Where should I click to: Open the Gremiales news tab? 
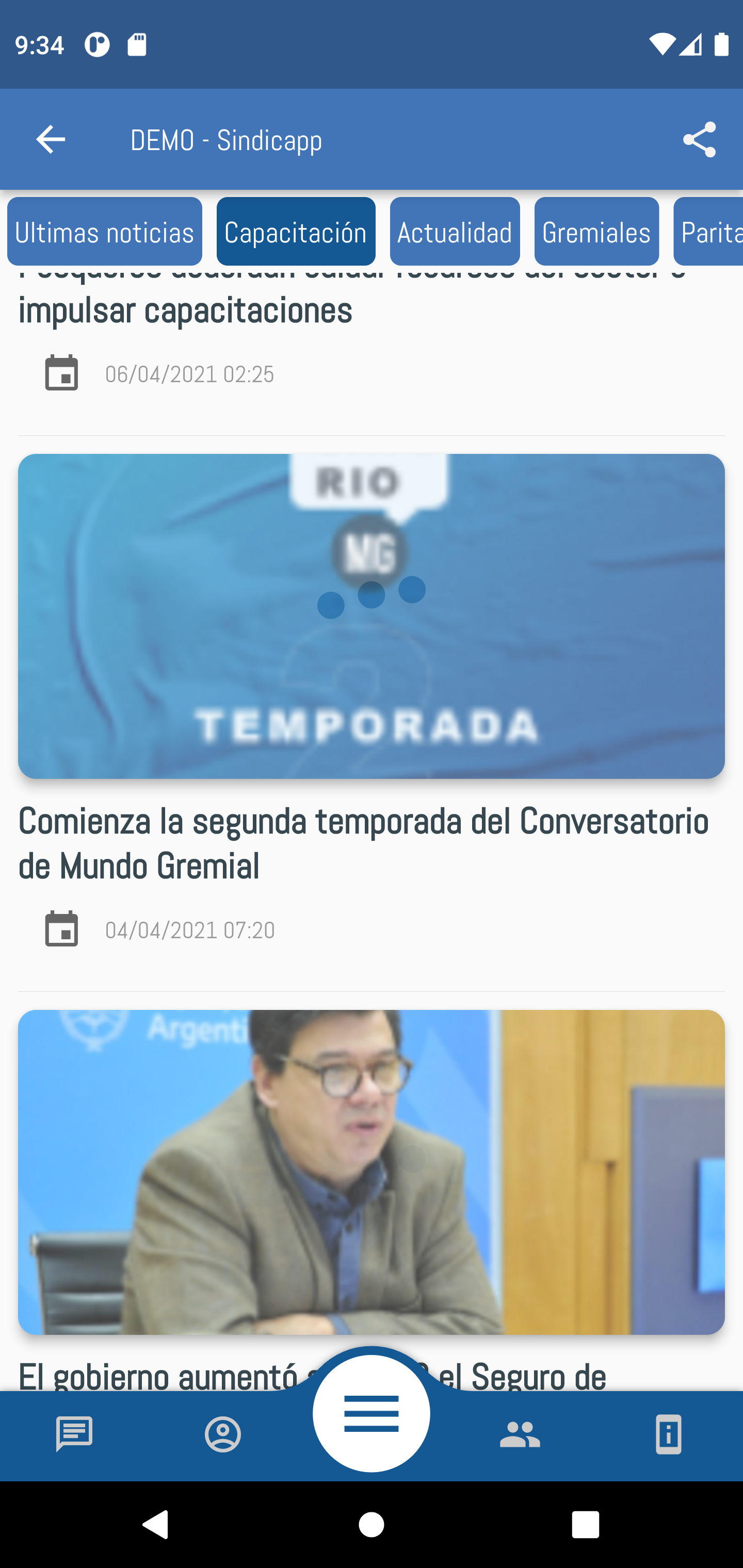(596, 232)
